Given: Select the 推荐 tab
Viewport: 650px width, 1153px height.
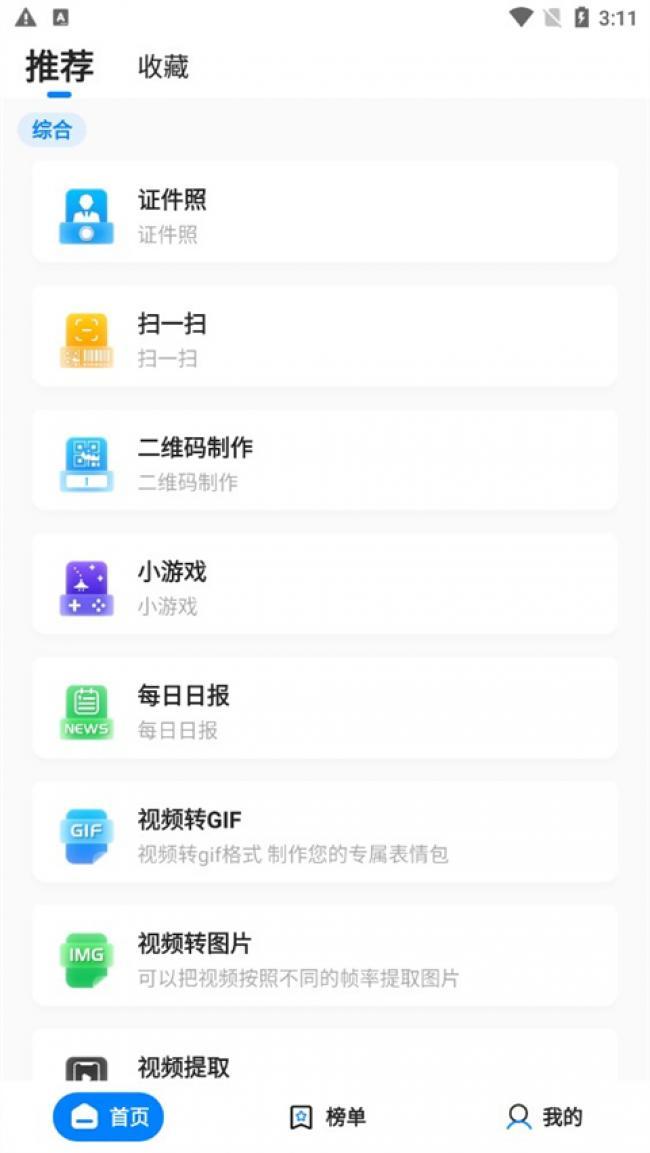Looking at the screenshot, I should tap(59, 67).
